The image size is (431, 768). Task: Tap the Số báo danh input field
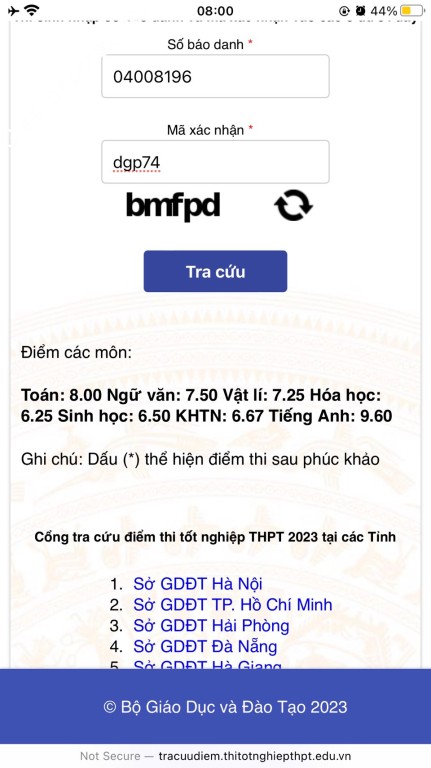215,76
